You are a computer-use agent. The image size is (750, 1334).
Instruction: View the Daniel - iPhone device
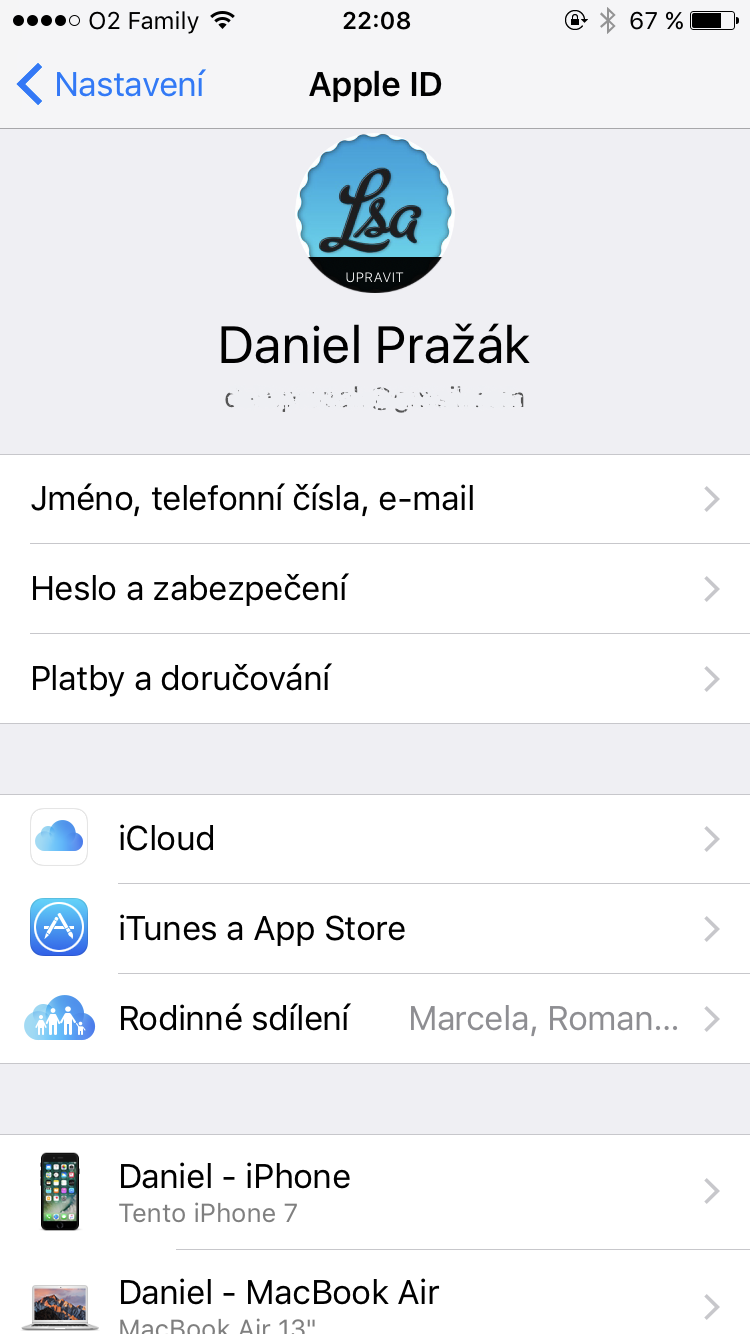375,1191
